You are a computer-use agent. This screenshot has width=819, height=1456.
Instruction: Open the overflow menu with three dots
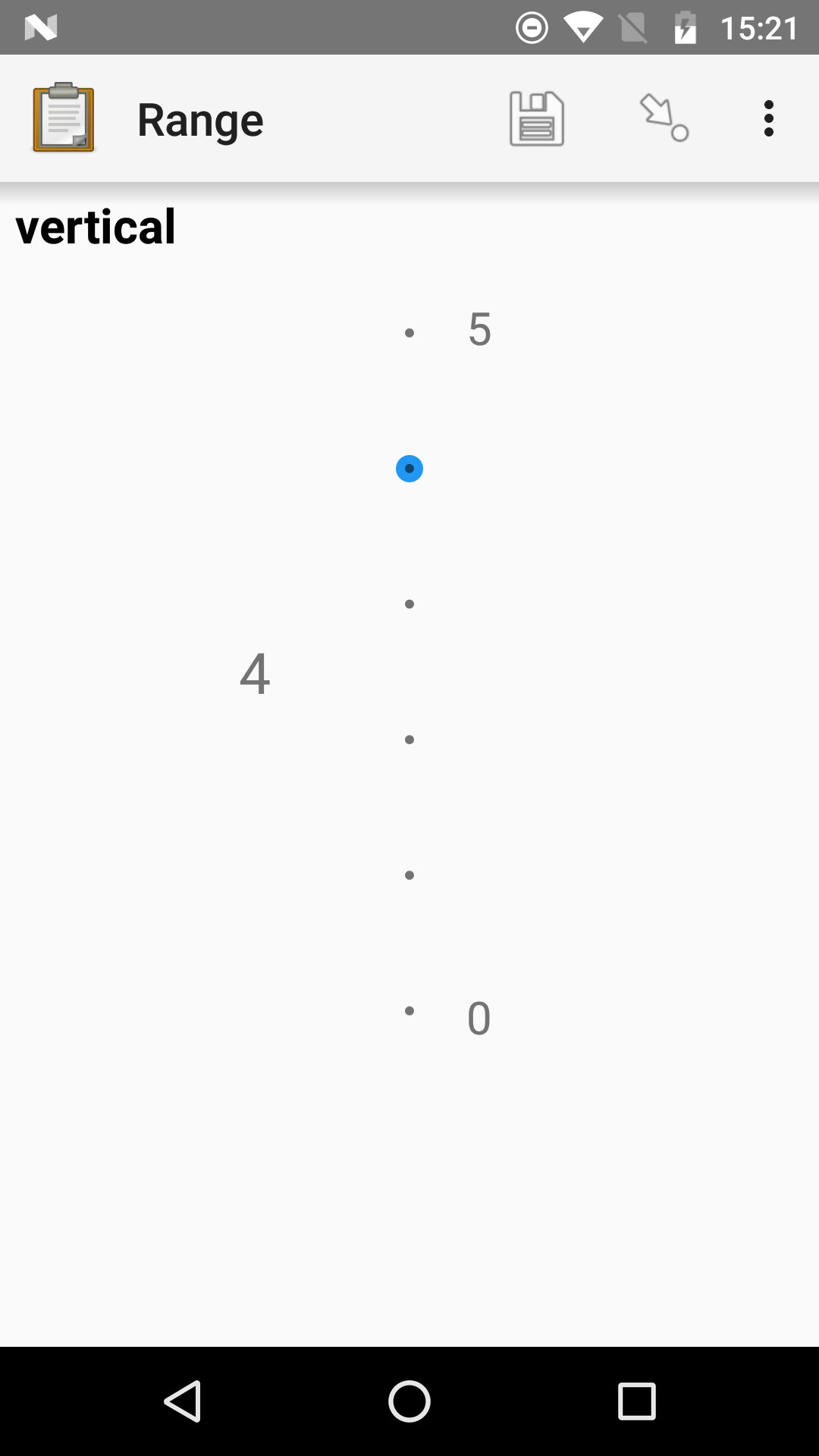[768, 118]
